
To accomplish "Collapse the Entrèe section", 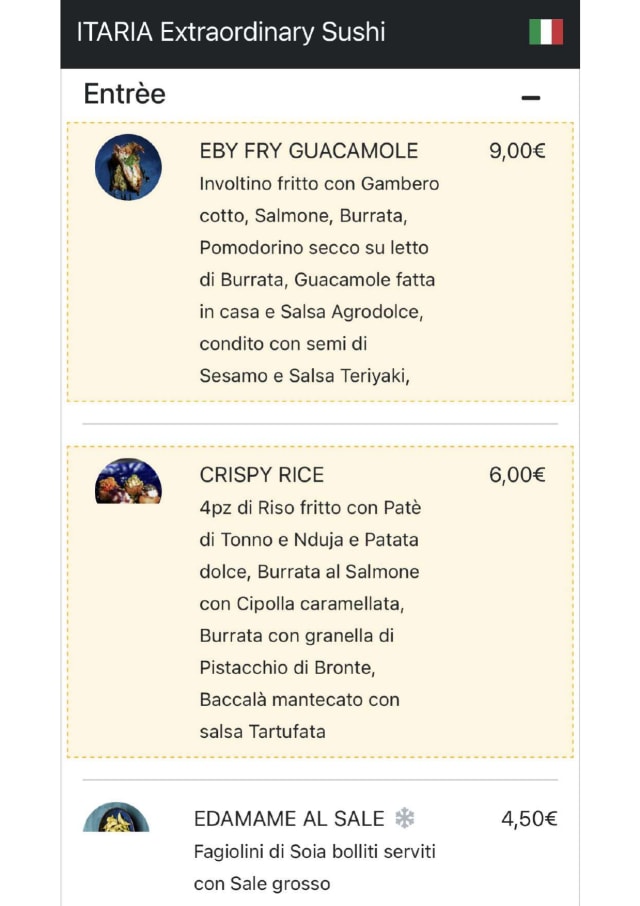I will (x=530, y=97).
